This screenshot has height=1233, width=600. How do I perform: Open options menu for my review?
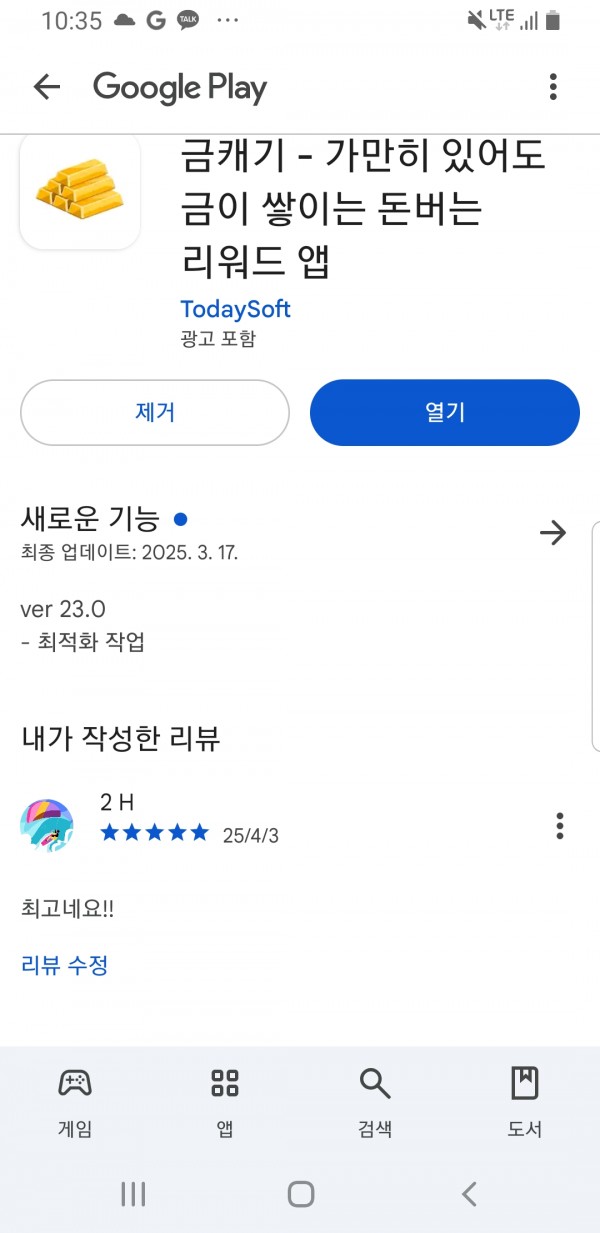point(560,826)
